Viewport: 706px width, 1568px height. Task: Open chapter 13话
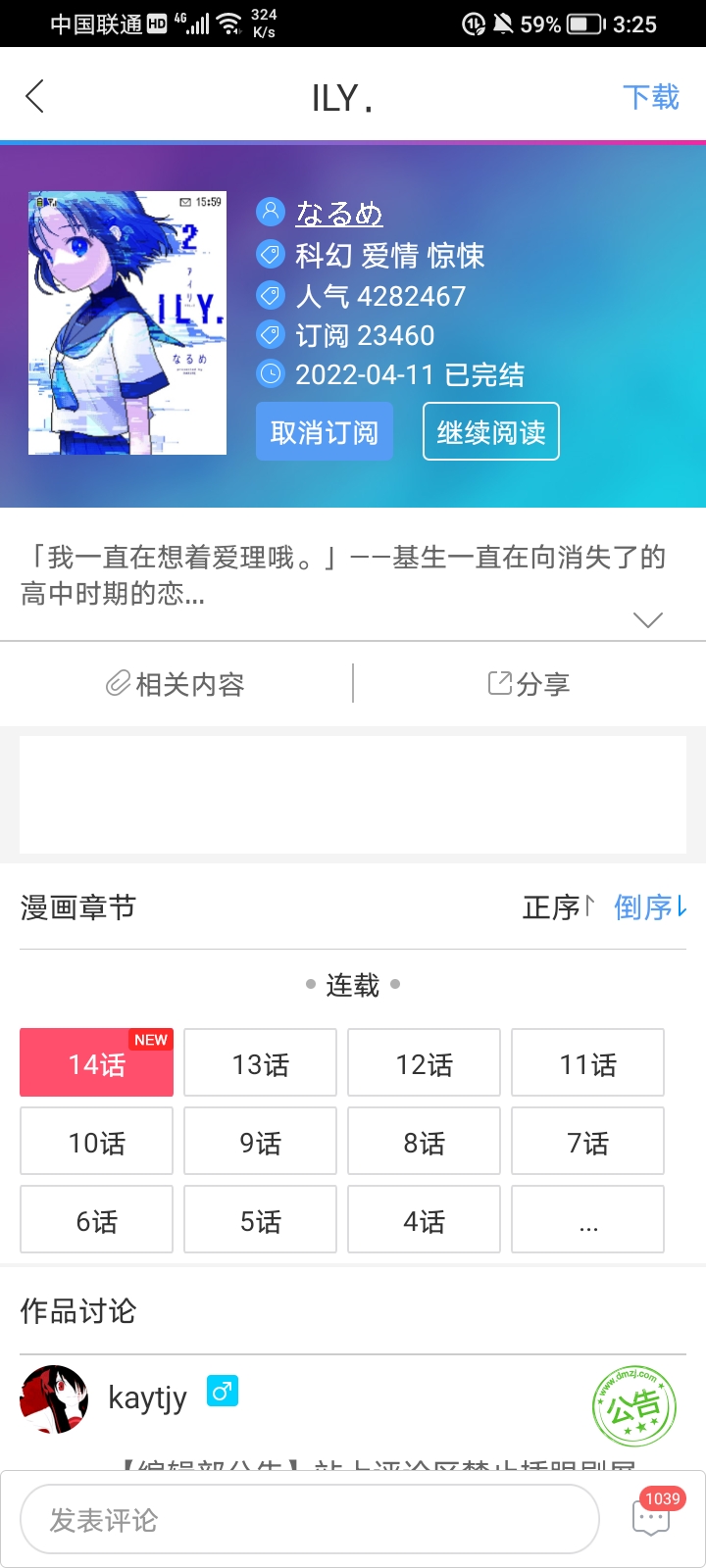click(x=260, y=1063)
